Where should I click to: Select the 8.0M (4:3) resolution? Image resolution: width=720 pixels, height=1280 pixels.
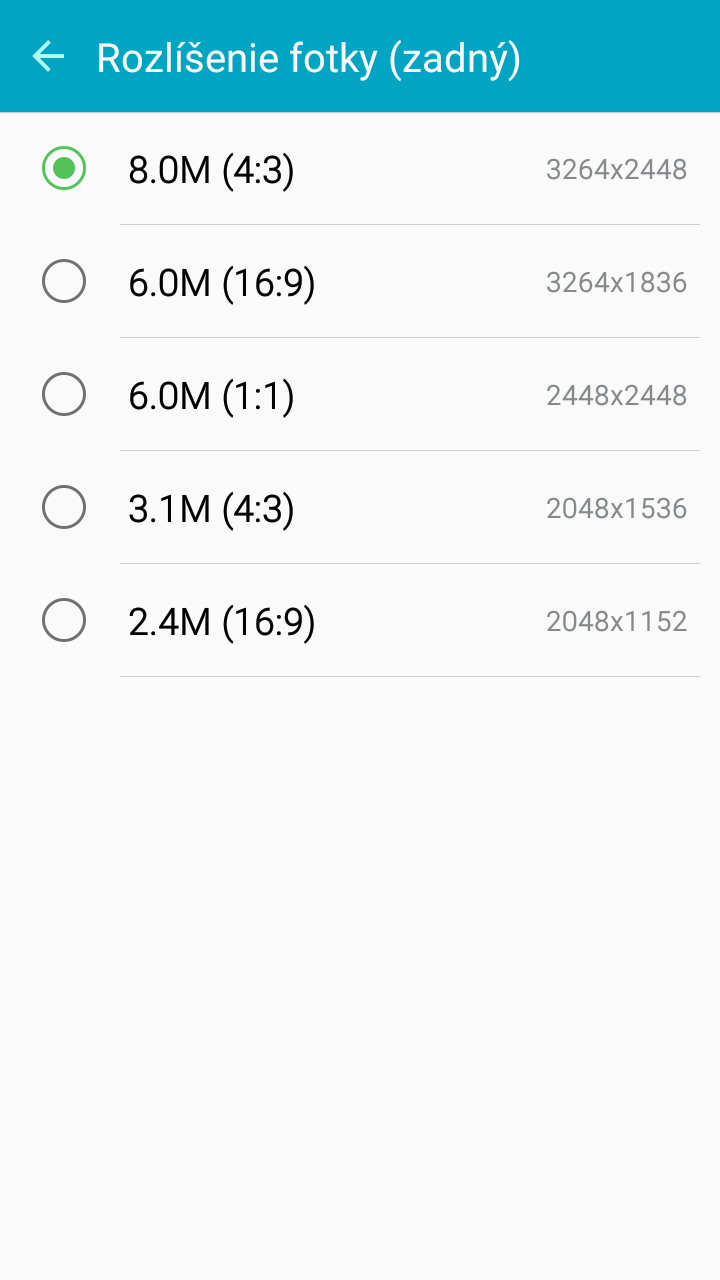[360, 169]
